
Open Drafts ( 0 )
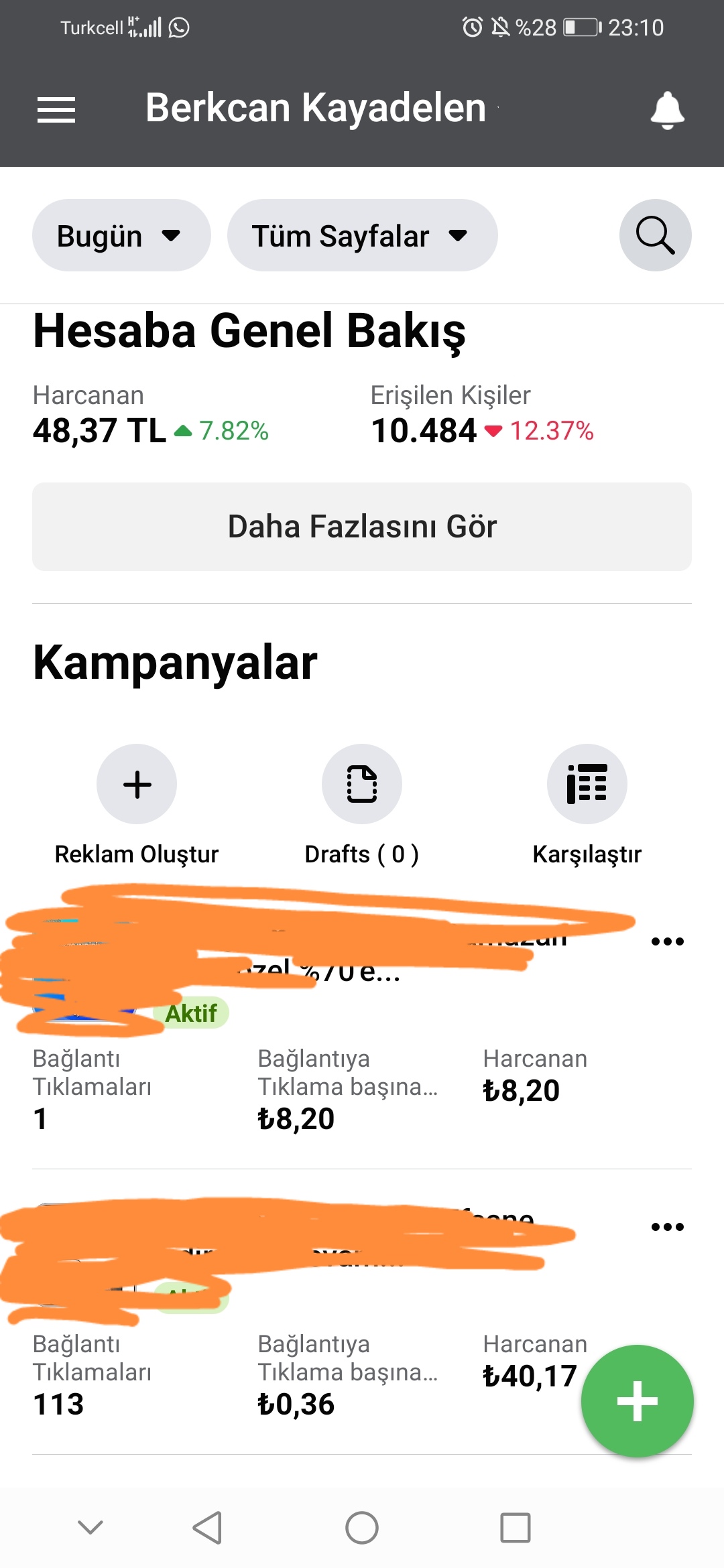tap(362, 805)
